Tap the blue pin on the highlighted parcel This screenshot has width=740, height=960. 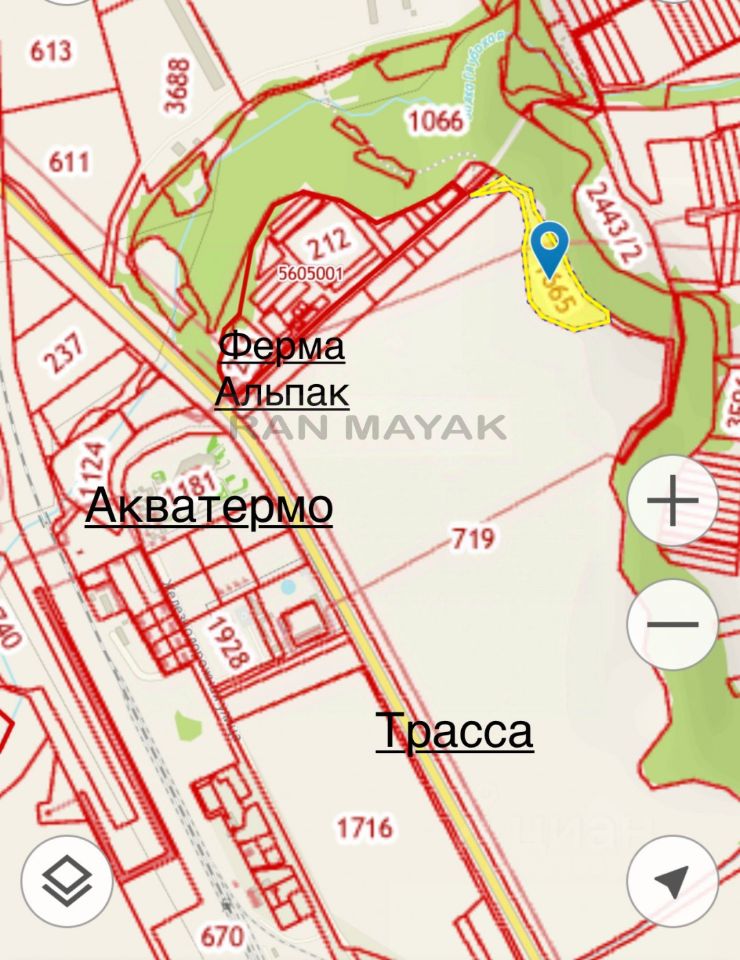click(x=549, y=248)
